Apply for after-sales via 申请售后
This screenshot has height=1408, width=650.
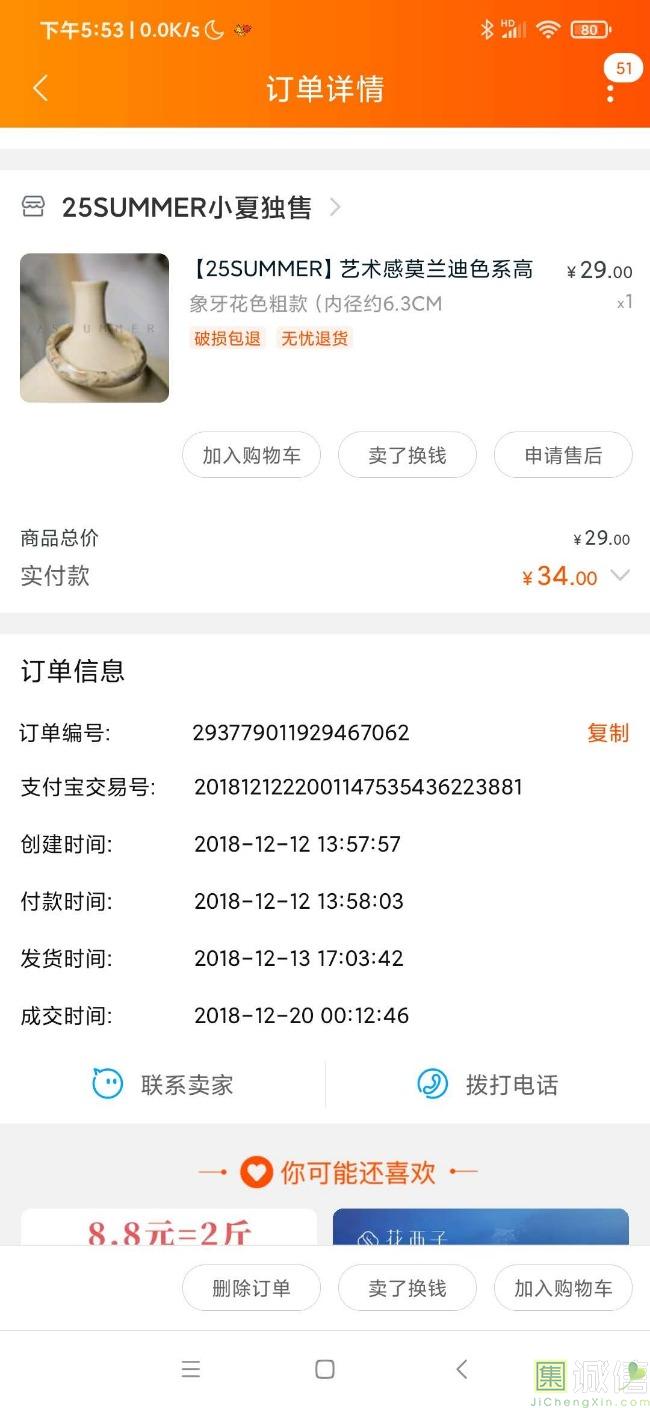pos(563,456)
